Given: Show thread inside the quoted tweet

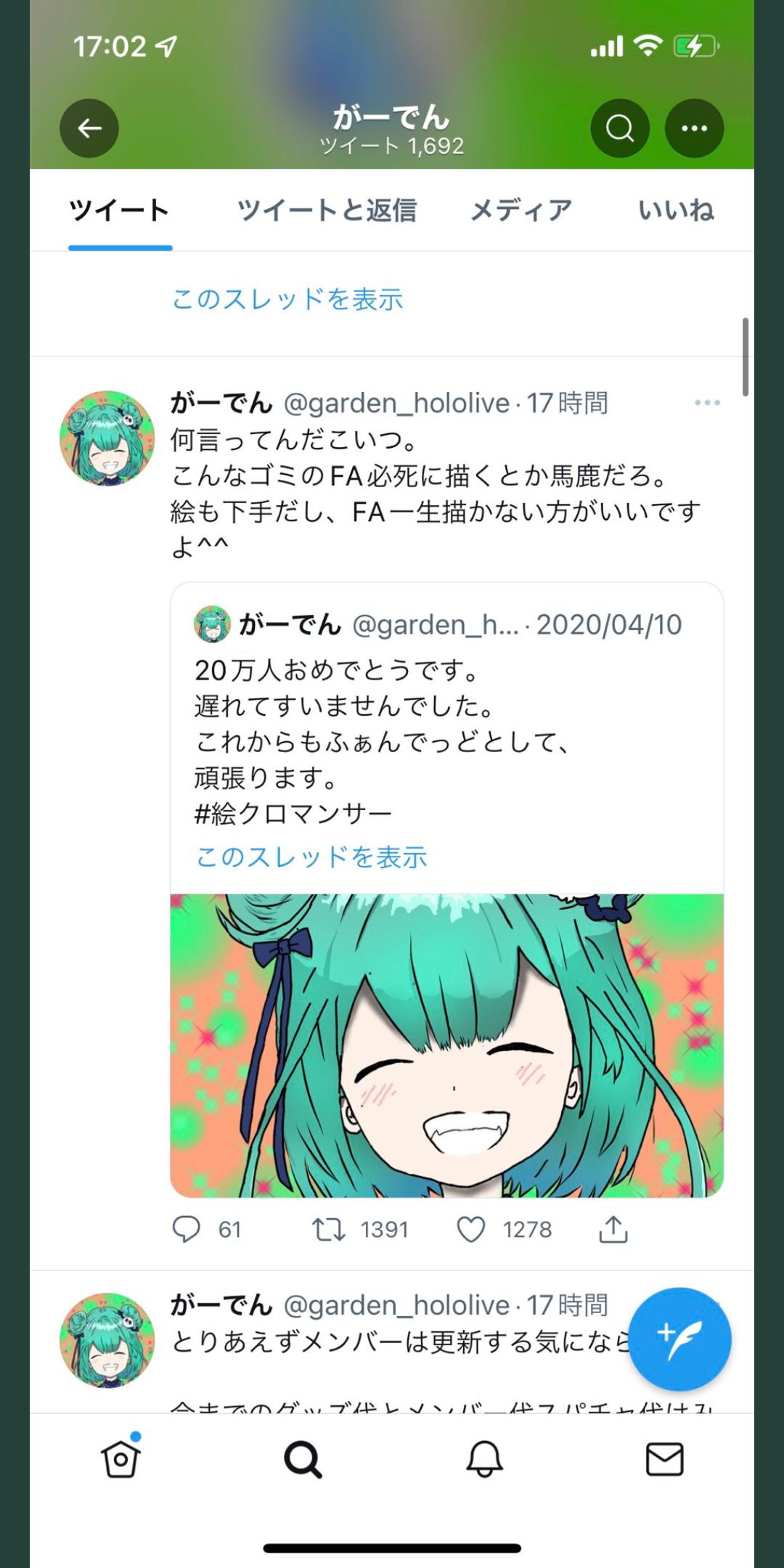Looking at the screenshot, I should point(311,857).
